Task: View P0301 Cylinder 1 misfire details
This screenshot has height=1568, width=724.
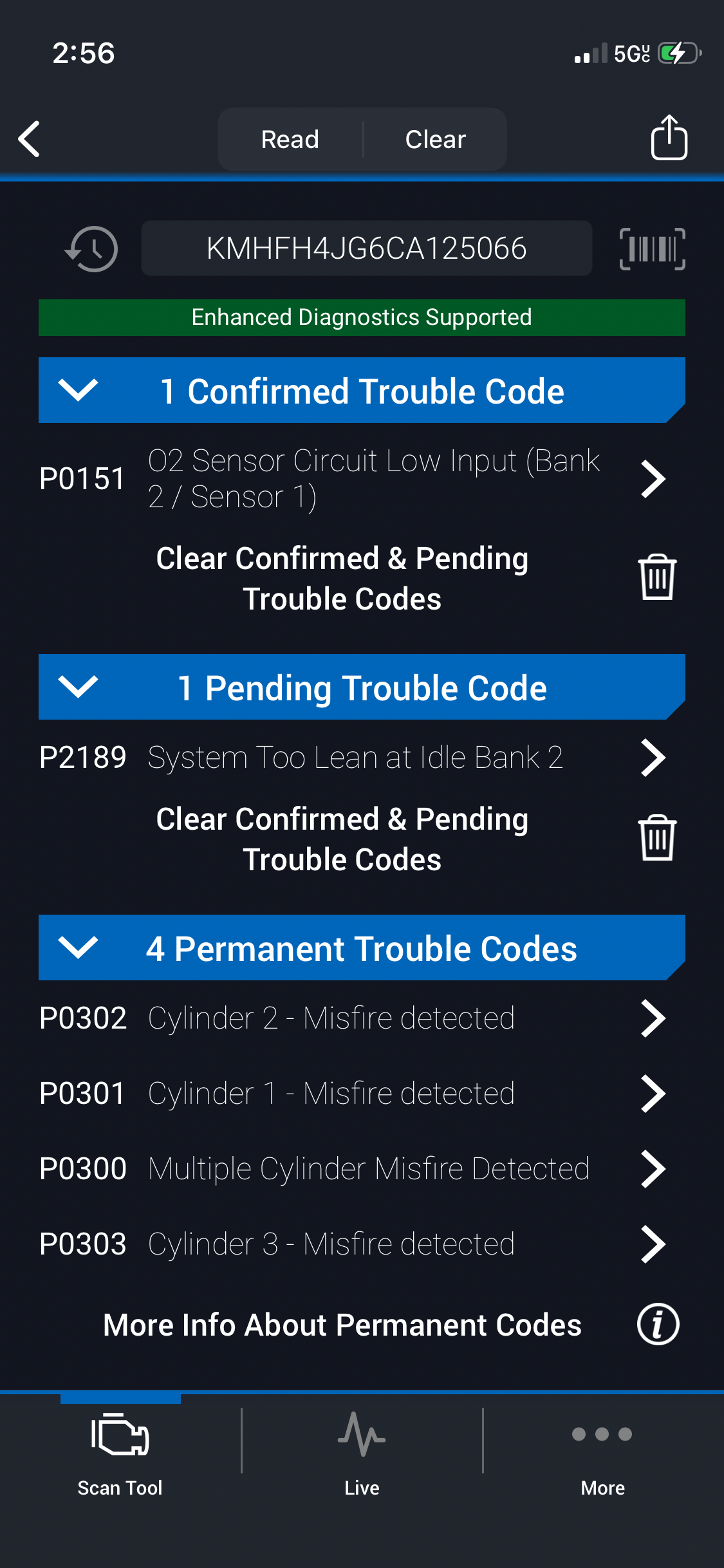Action: tap(653, 1094)
